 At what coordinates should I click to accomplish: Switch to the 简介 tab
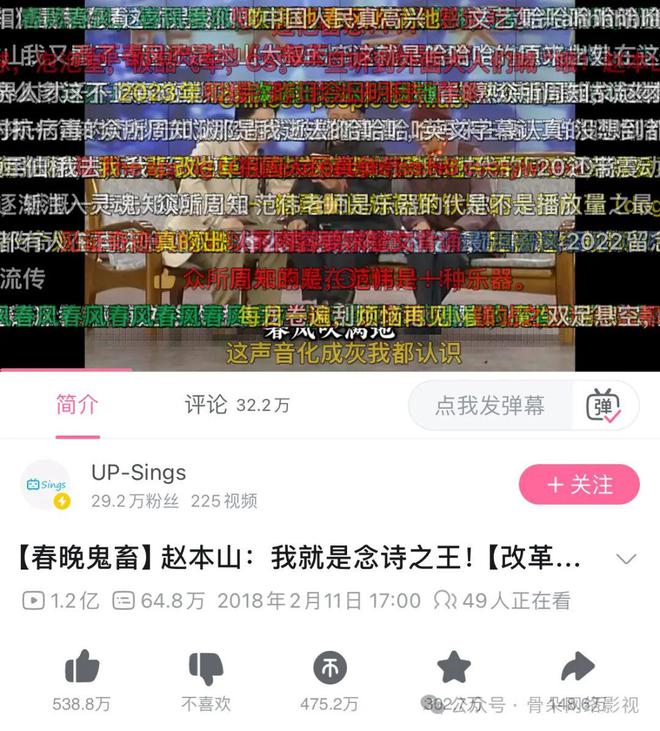tap(77, 405)
